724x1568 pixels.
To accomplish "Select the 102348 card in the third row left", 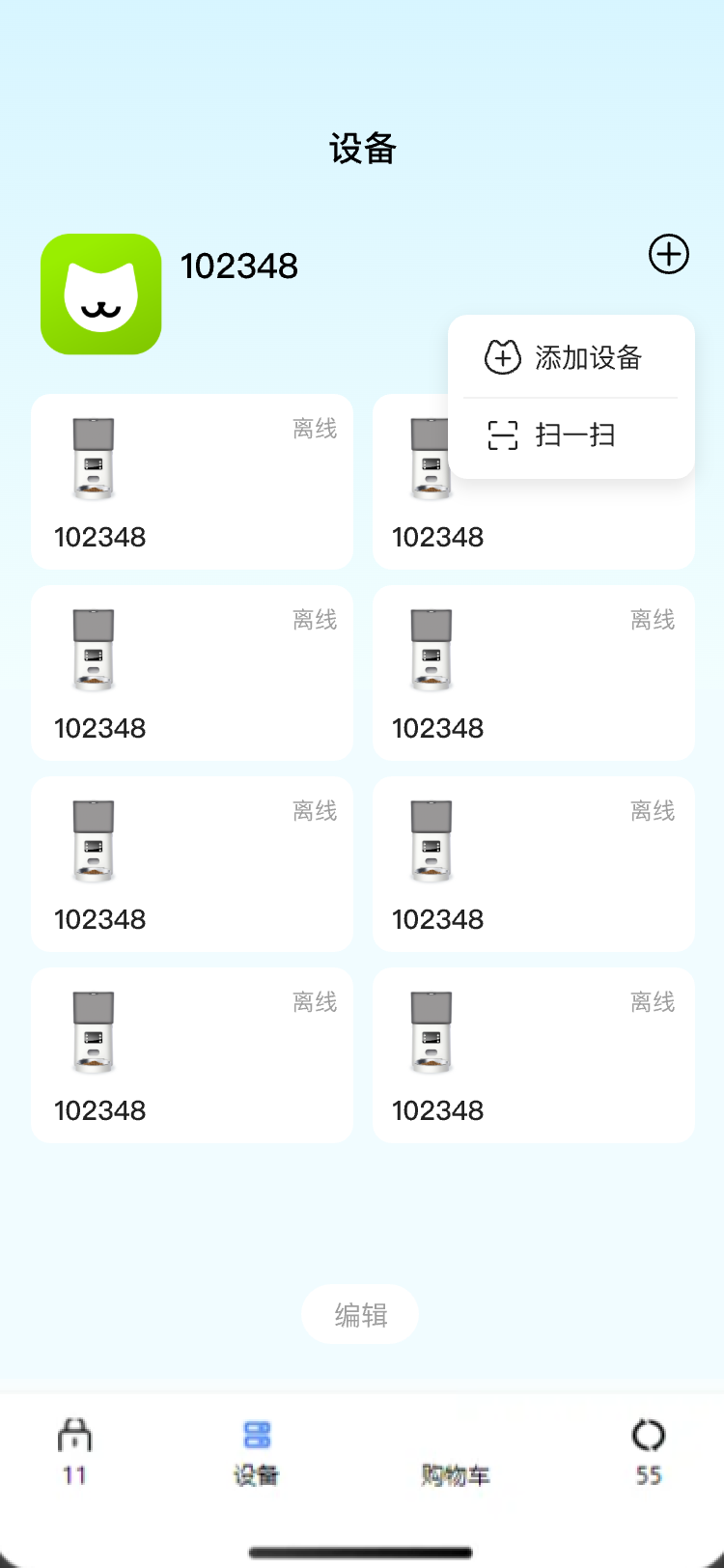I will [x=191, y=865].
